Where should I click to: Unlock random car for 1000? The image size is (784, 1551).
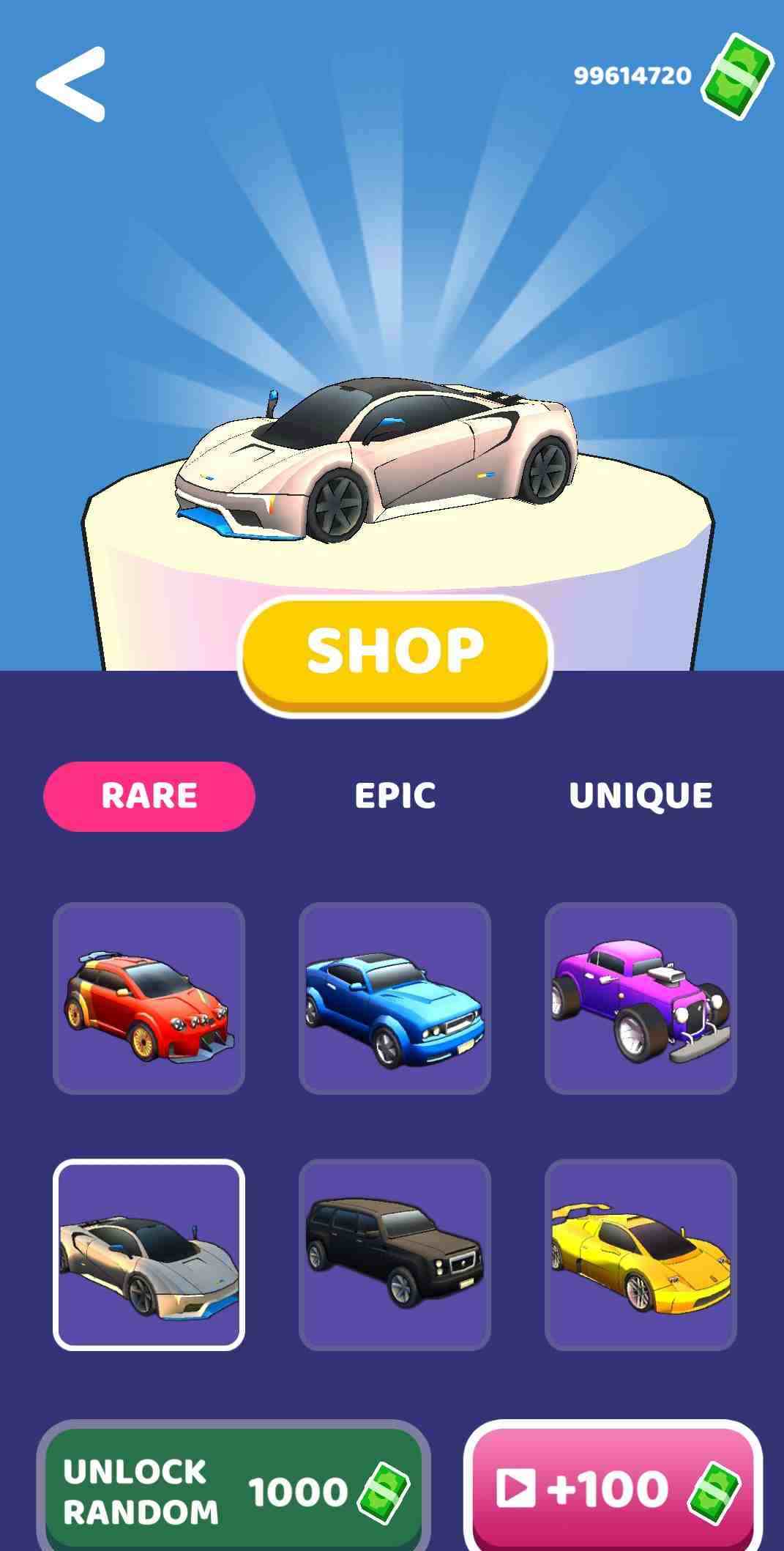point(233,1491)
